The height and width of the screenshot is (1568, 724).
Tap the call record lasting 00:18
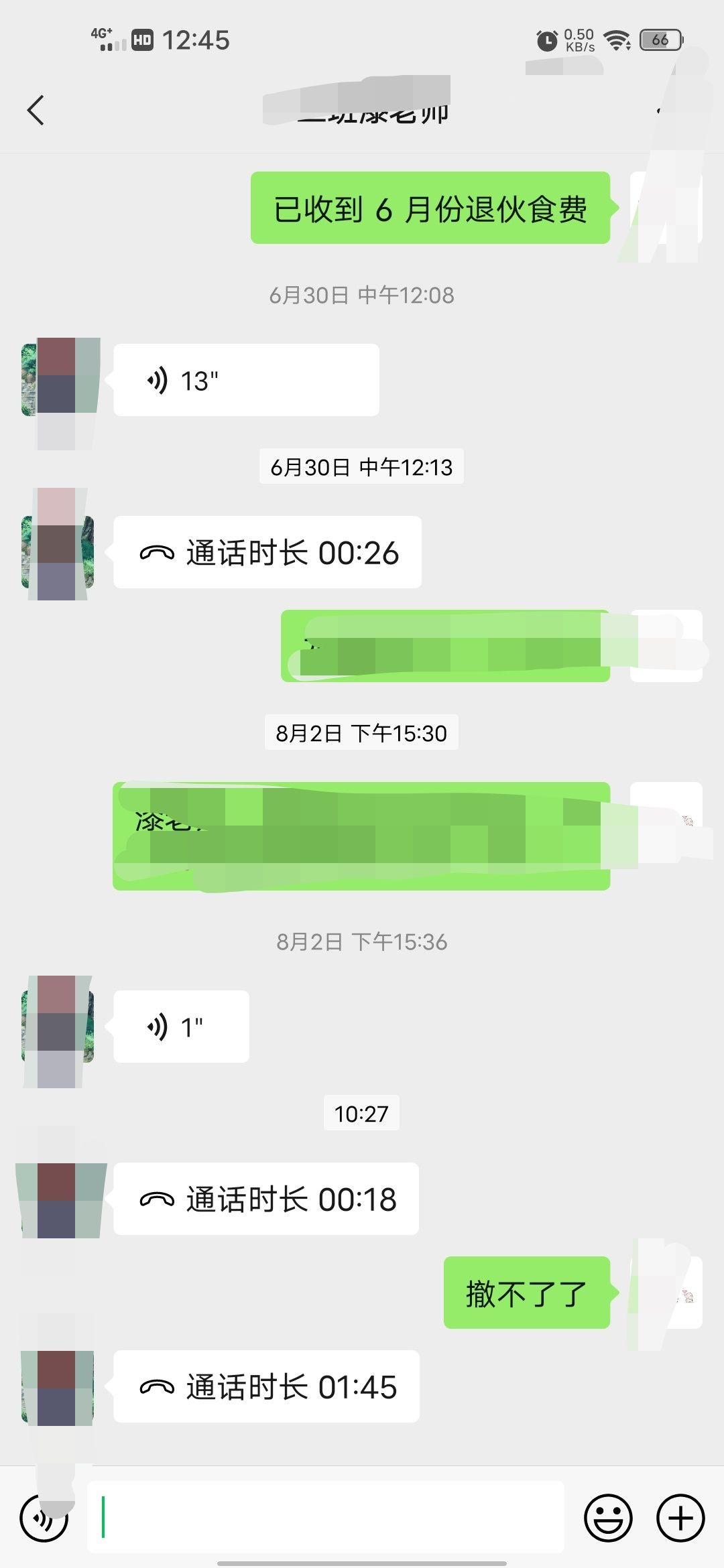pyautogui.click(x=265, y=1199)
